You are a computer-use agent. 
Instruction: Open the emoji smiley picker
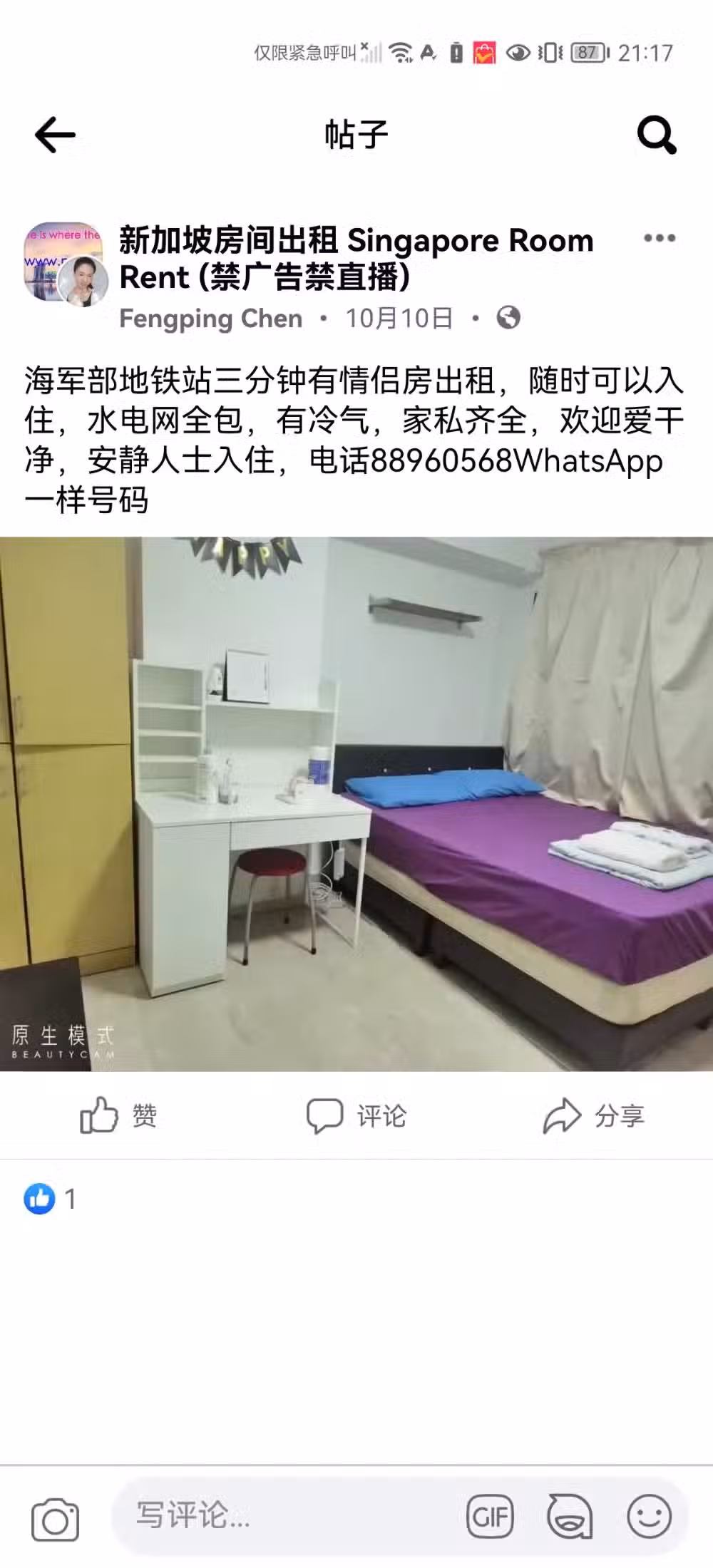pos(650,1516)
